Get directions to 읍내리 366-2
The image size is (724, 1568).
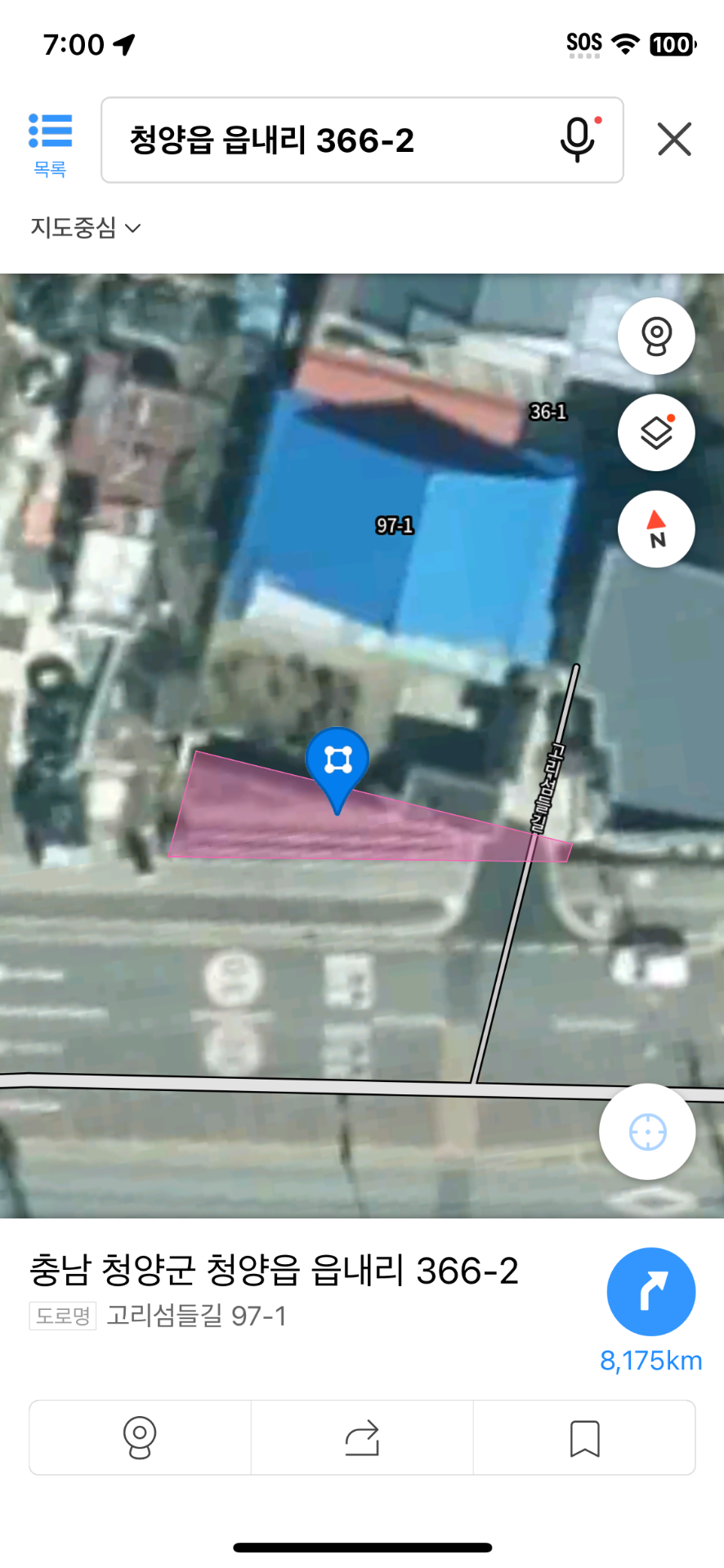point(651,1292)
